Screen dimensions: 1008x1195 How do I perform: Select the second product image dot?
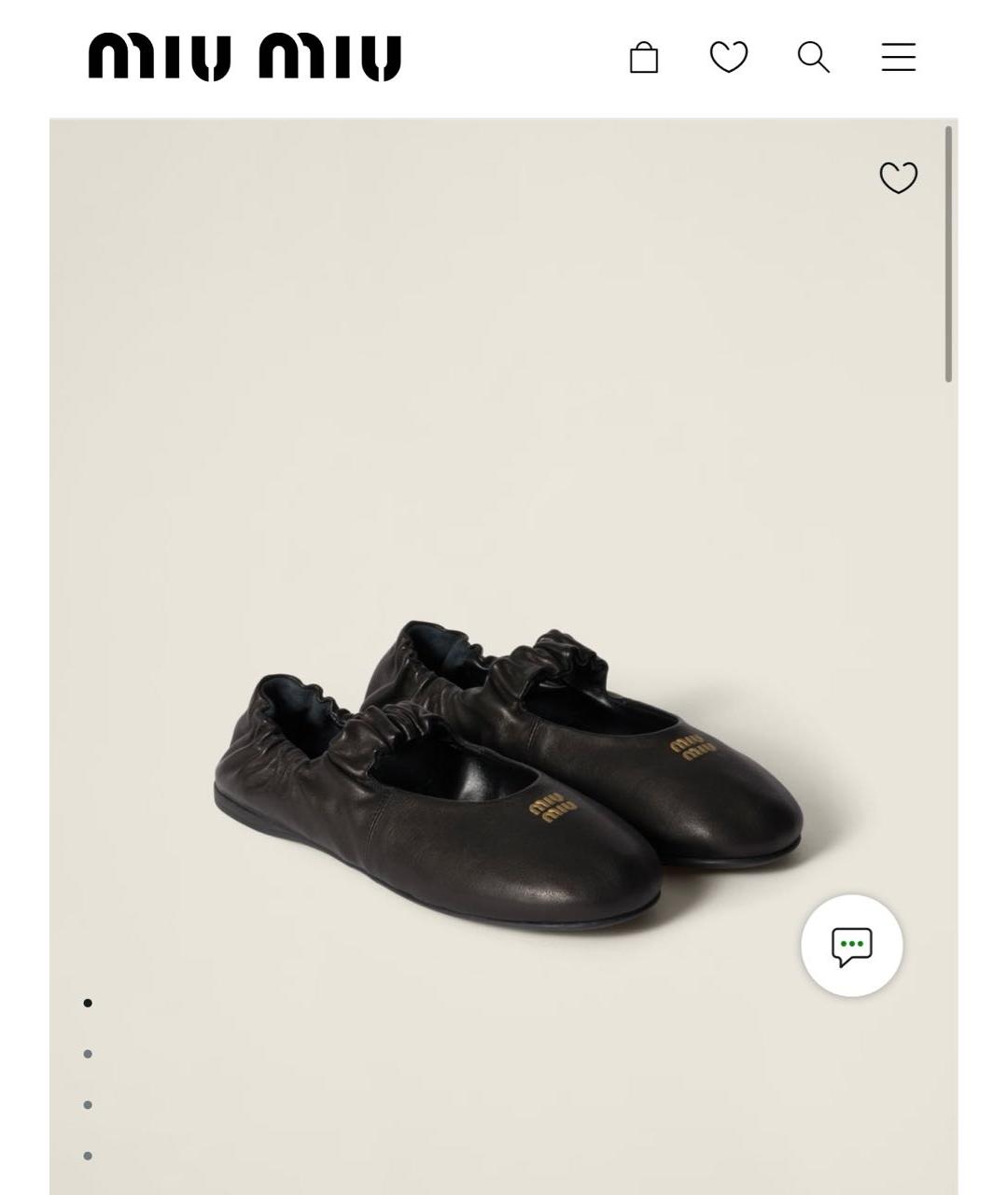pos(88,1054)
